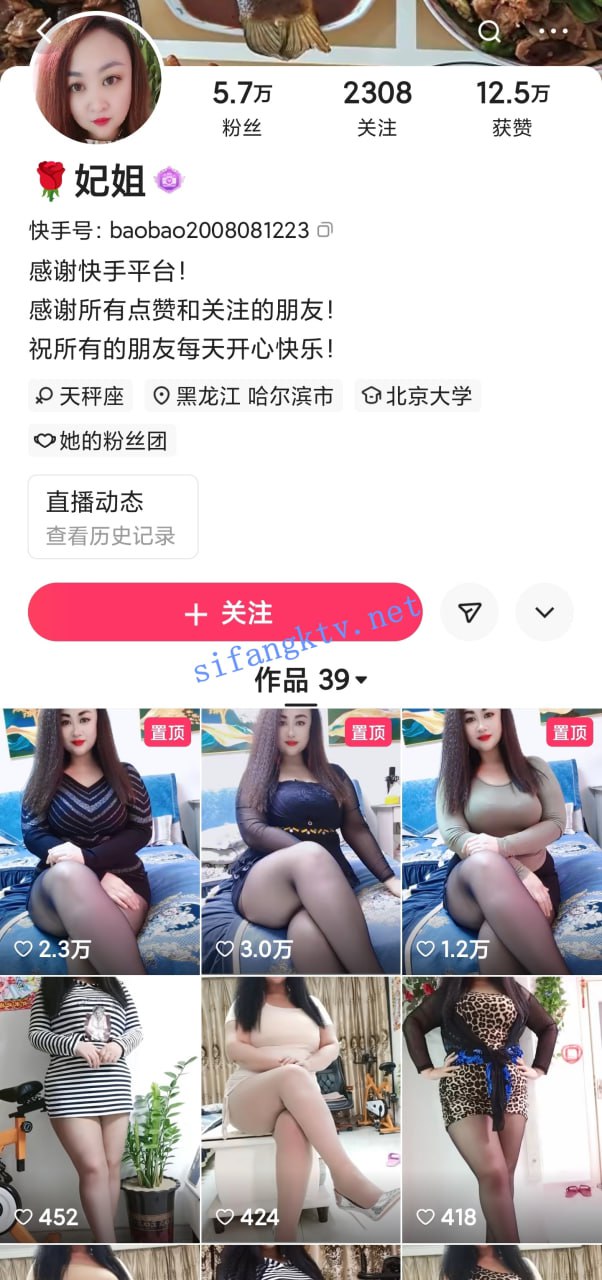Open the 作品 39 sort dropdown
The image size is (602, 1280).
(311, 680)
